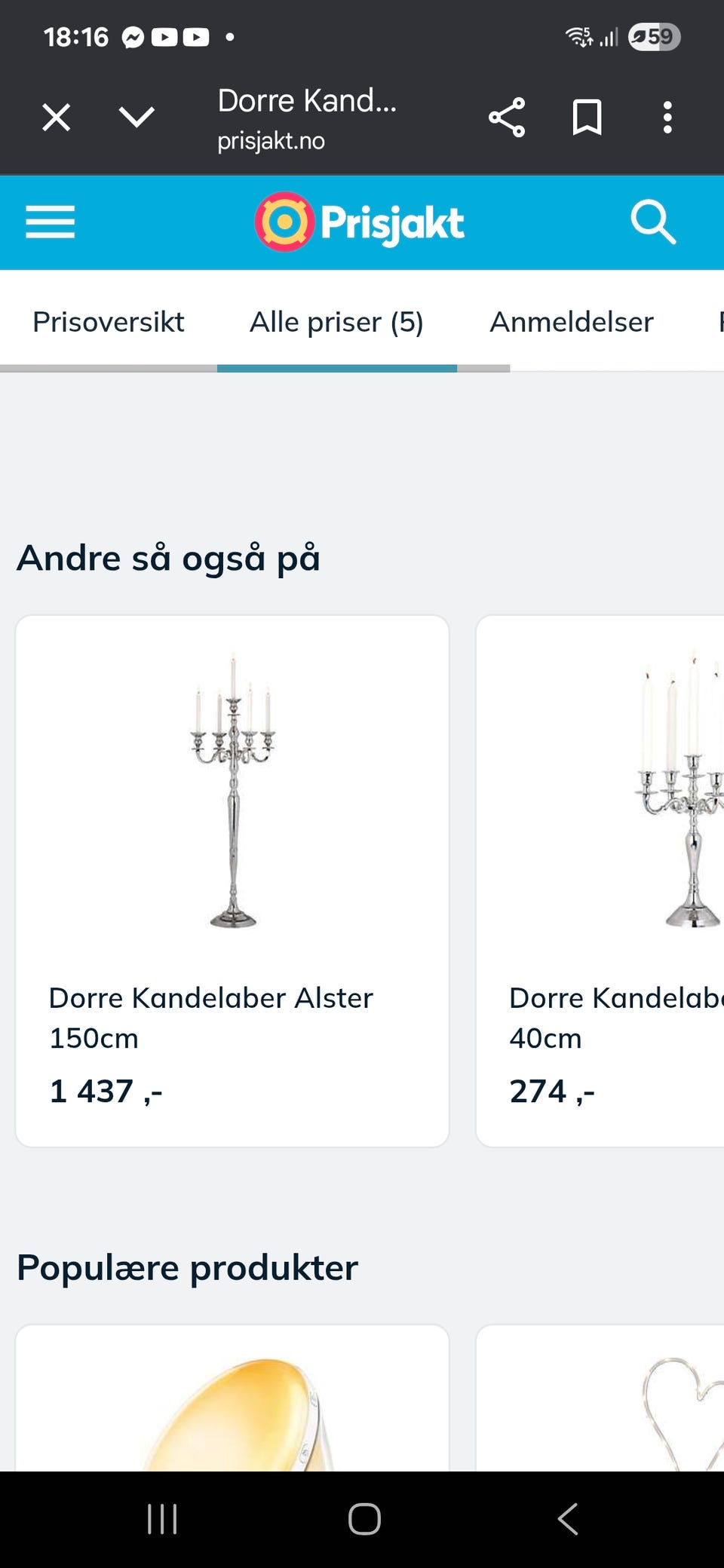Collapse the custom tab with the chevron
The height and width of the screenshot is (1568, 724).
pos(136,117)
